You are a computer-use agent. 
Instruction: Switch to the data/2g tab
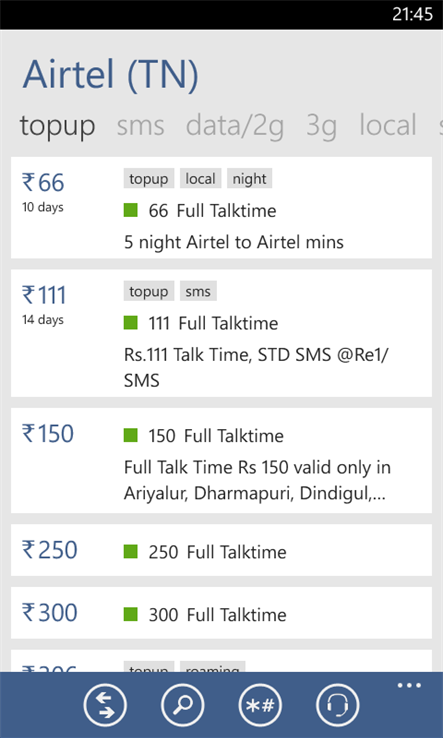click(235, 126)
